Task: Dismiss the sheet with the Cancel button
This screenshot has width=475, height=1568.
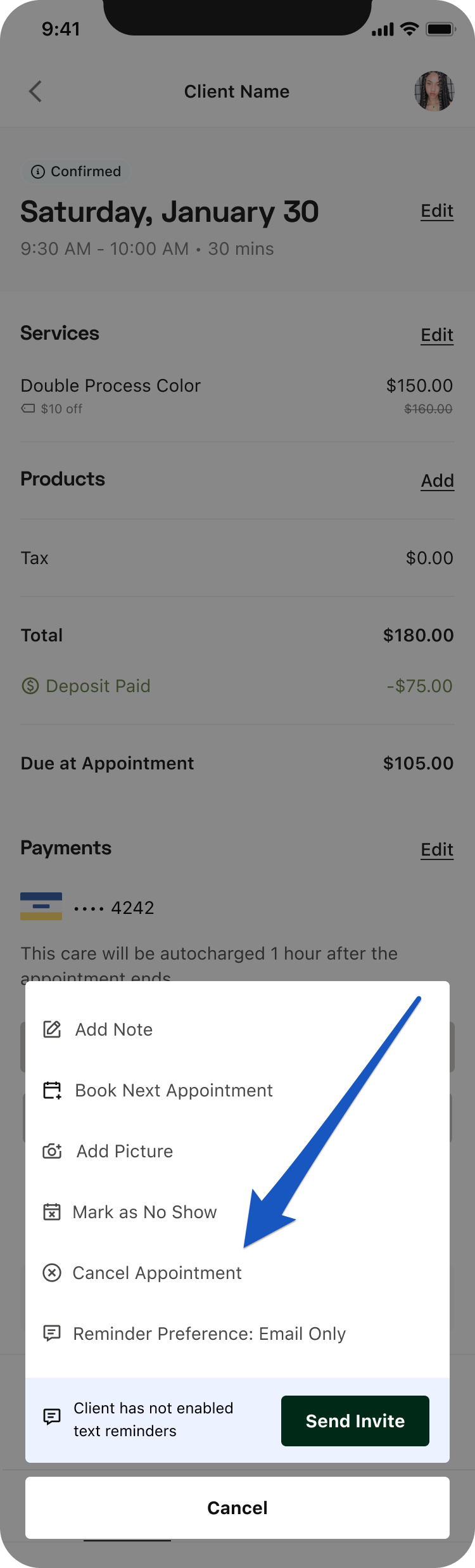Action: (237, 1508)
